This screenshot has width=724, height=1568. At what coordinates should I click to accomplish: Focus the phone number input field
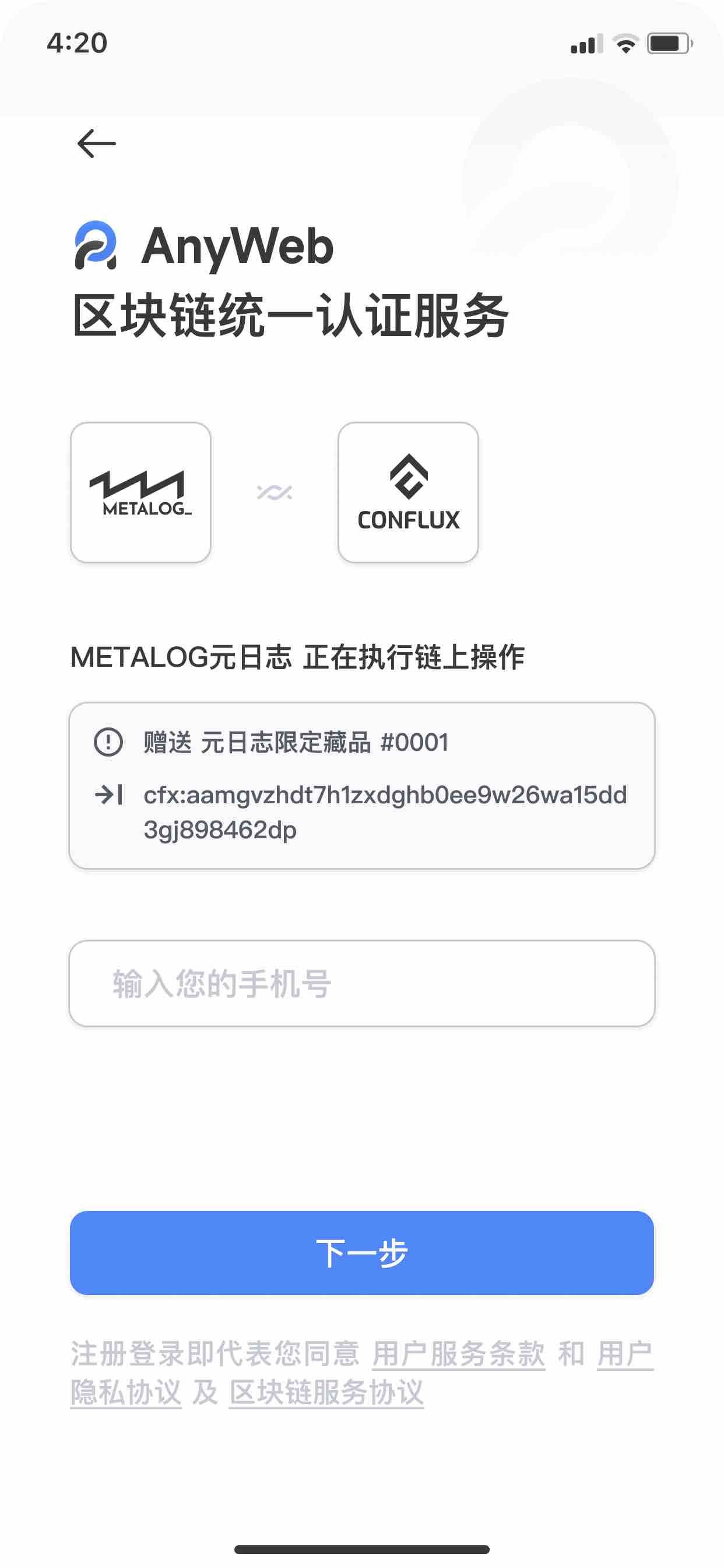click(x=361, y=984)
